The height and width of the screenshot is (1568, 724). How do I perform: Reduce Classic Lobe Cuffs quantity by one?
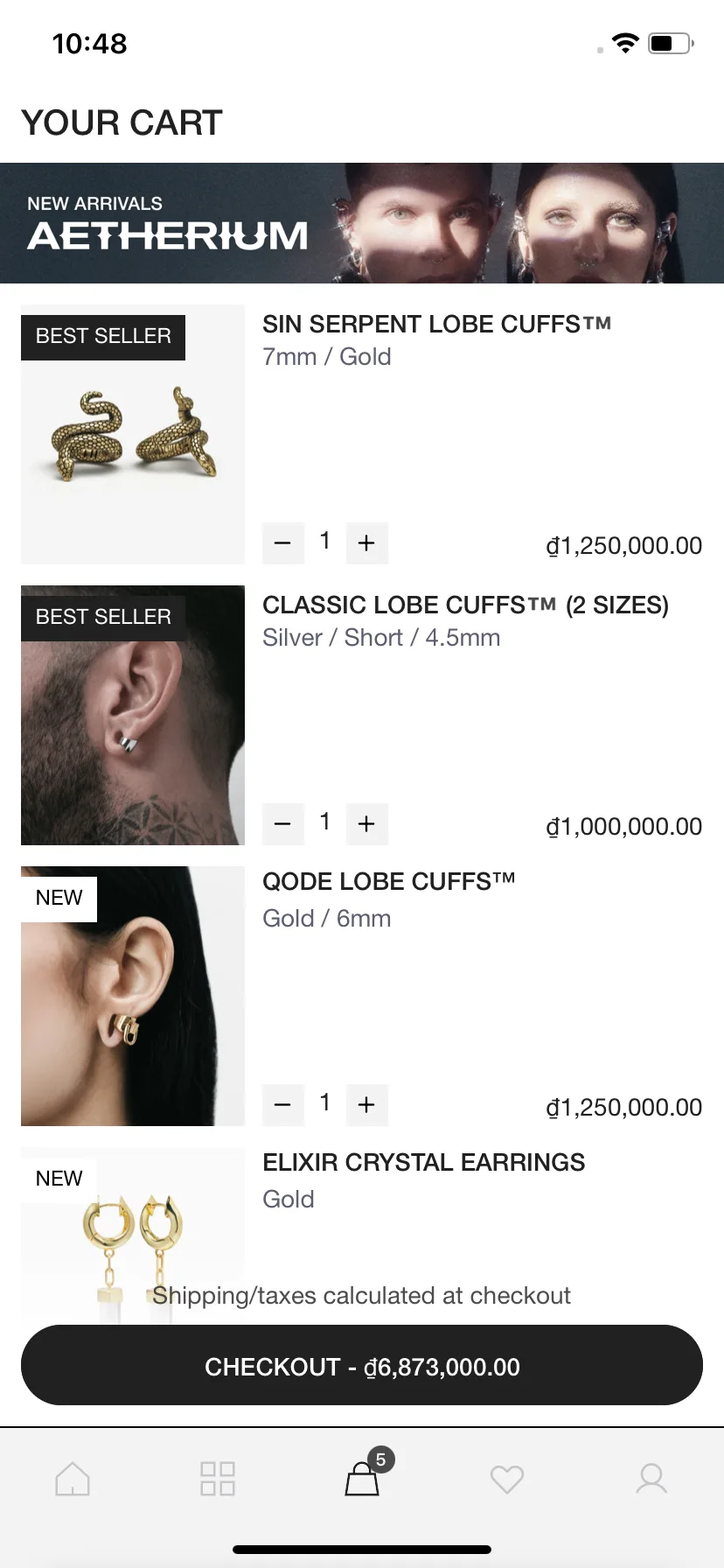(282, 824)
